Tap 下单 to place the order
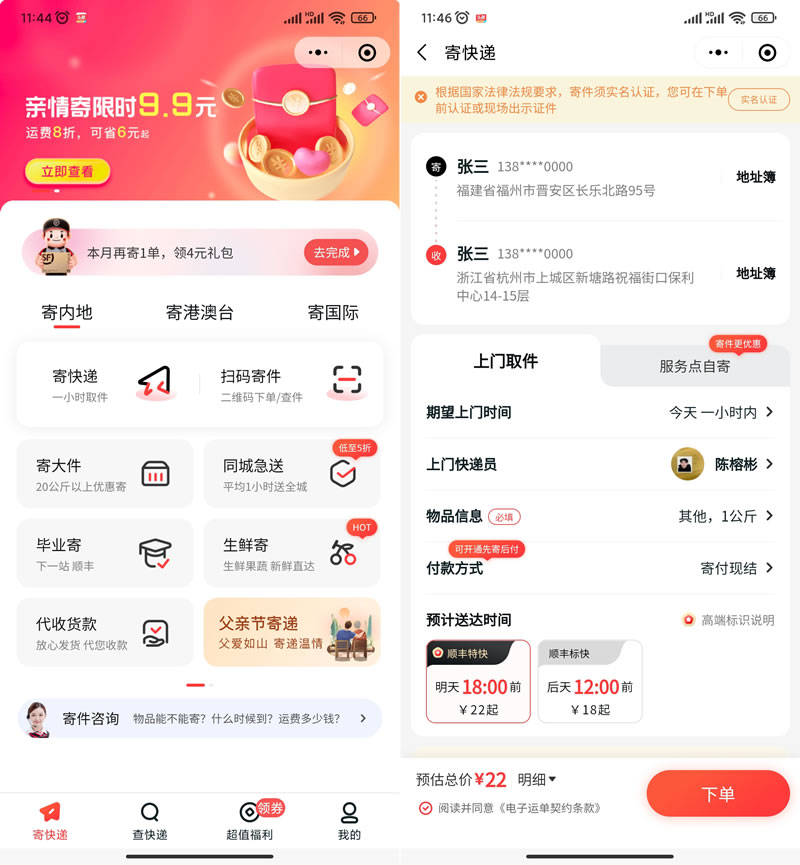The image size is (800, 865). (x=717, y=794)
